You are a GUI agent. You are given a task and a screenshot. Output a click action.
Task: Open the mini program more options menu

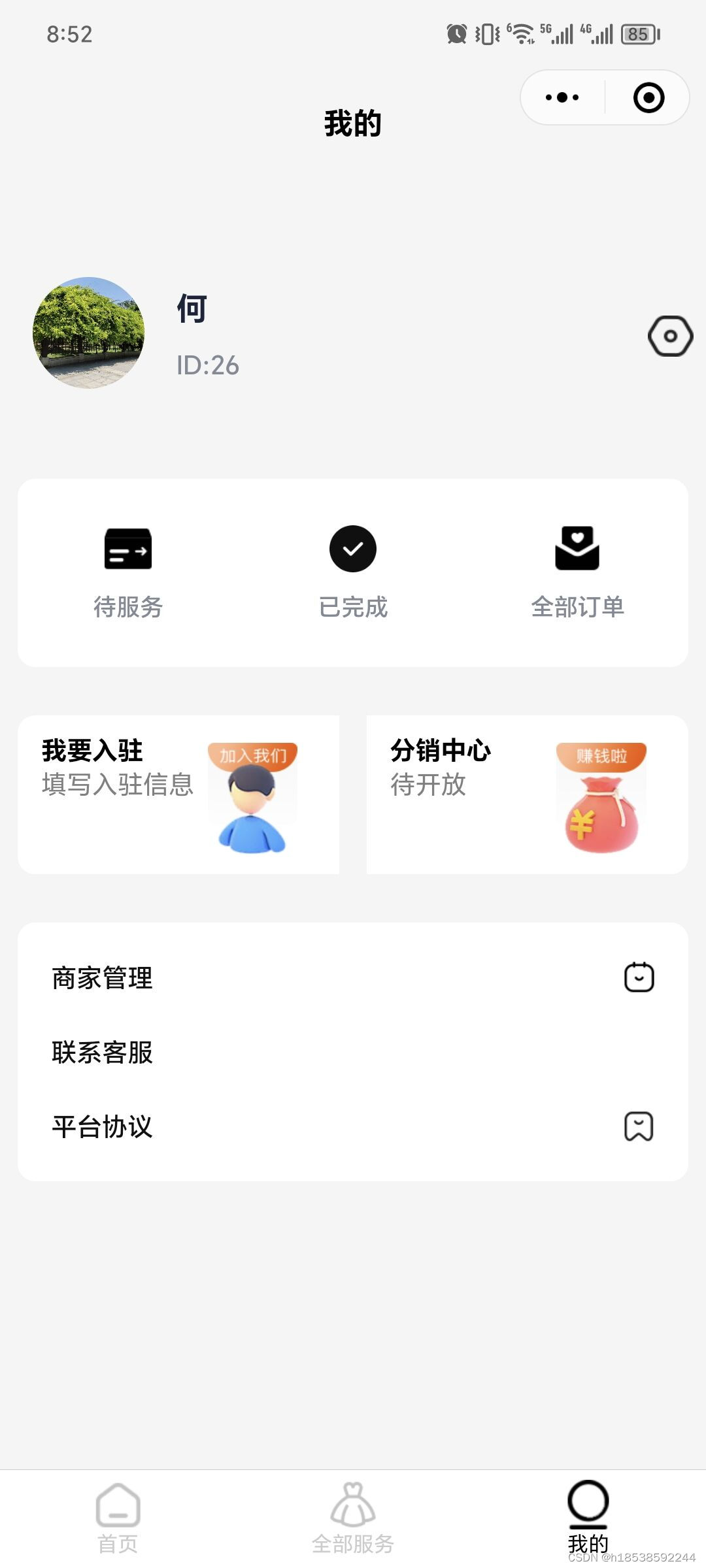[562, 98]
